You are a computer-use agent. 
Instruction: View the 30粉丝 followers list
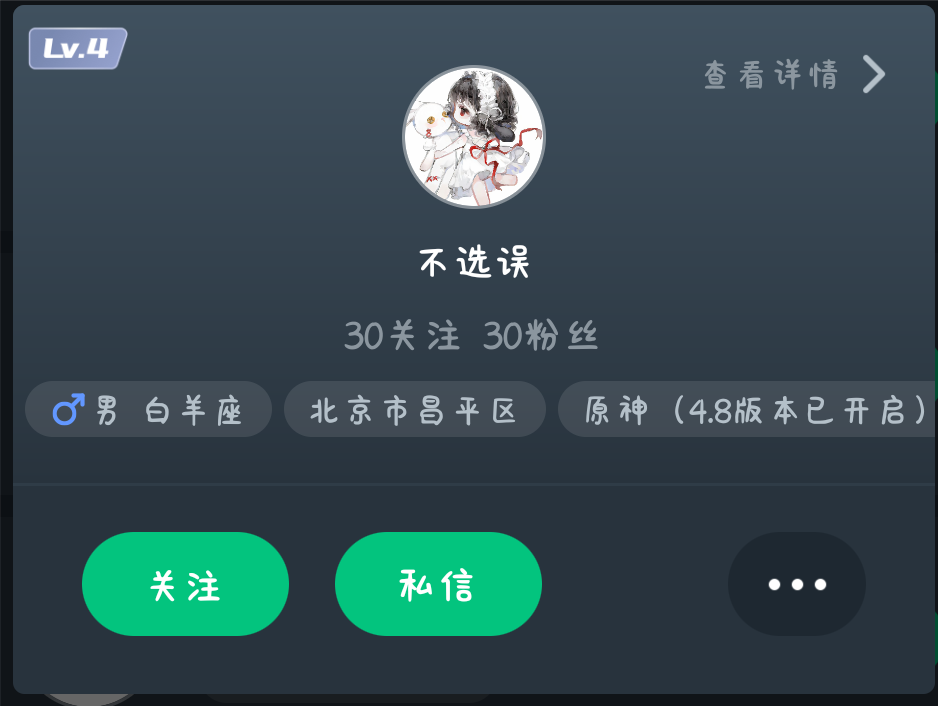point(541,337)
